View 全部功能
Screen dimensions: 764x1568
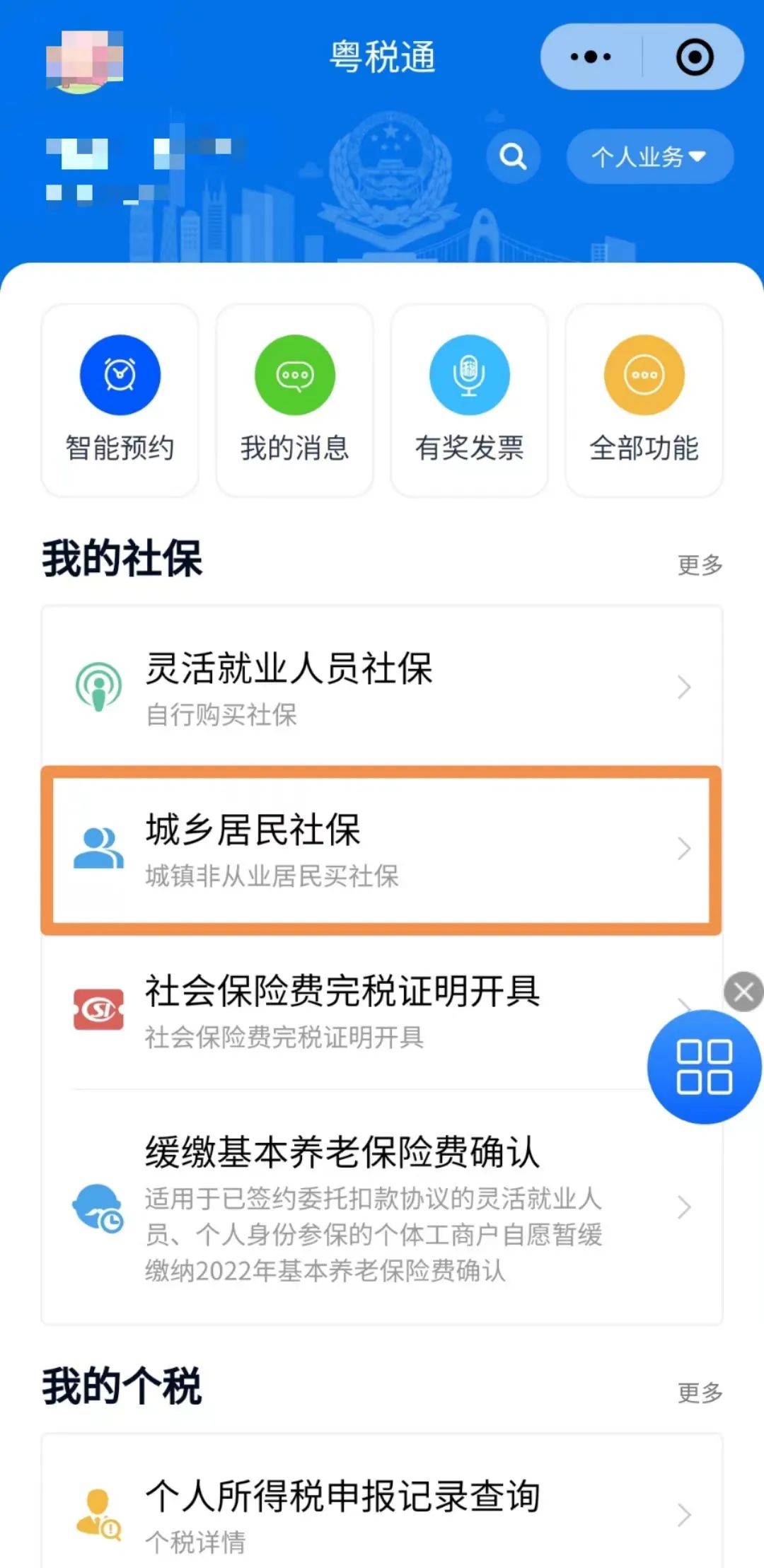tap(644, 400)
